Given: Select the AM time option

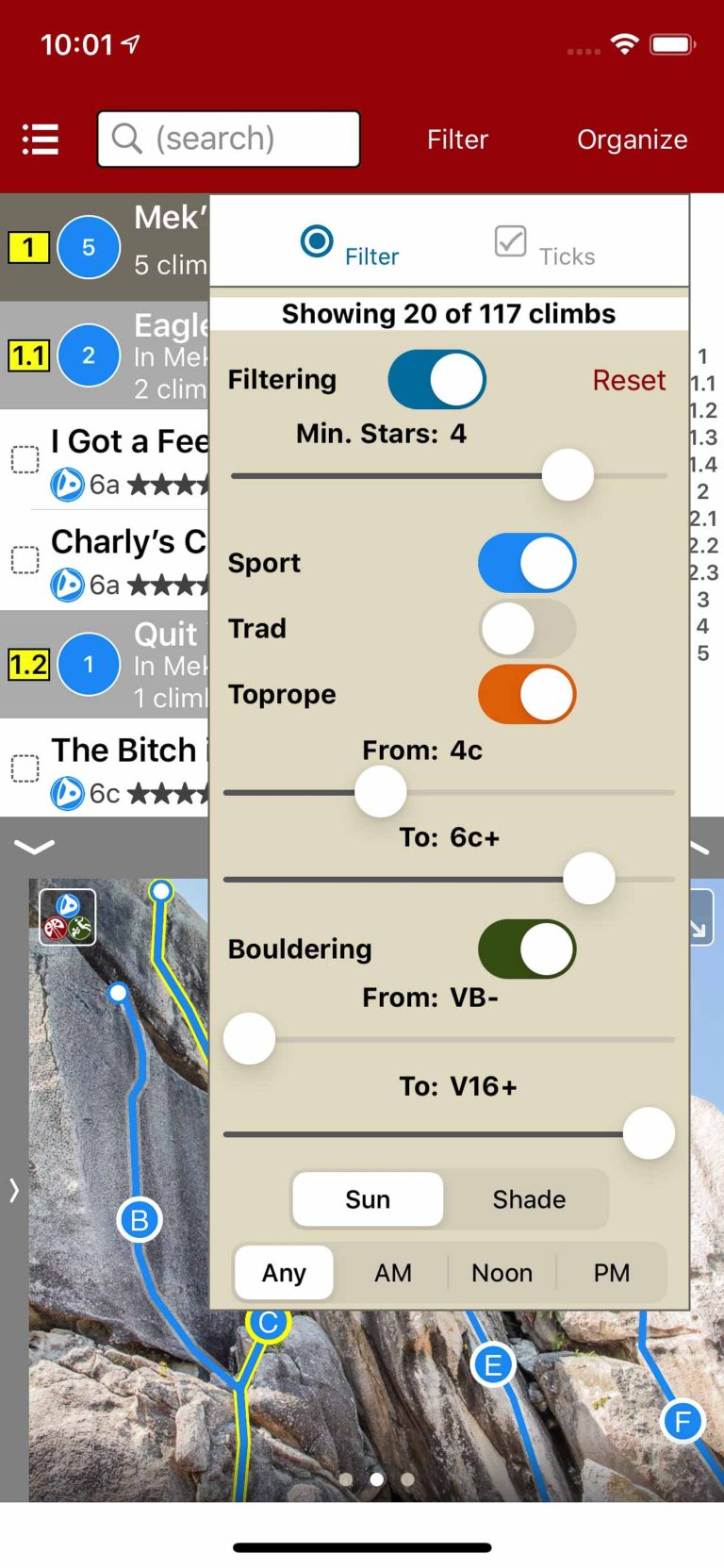Looking at the screenshot, I should 393,1273.
